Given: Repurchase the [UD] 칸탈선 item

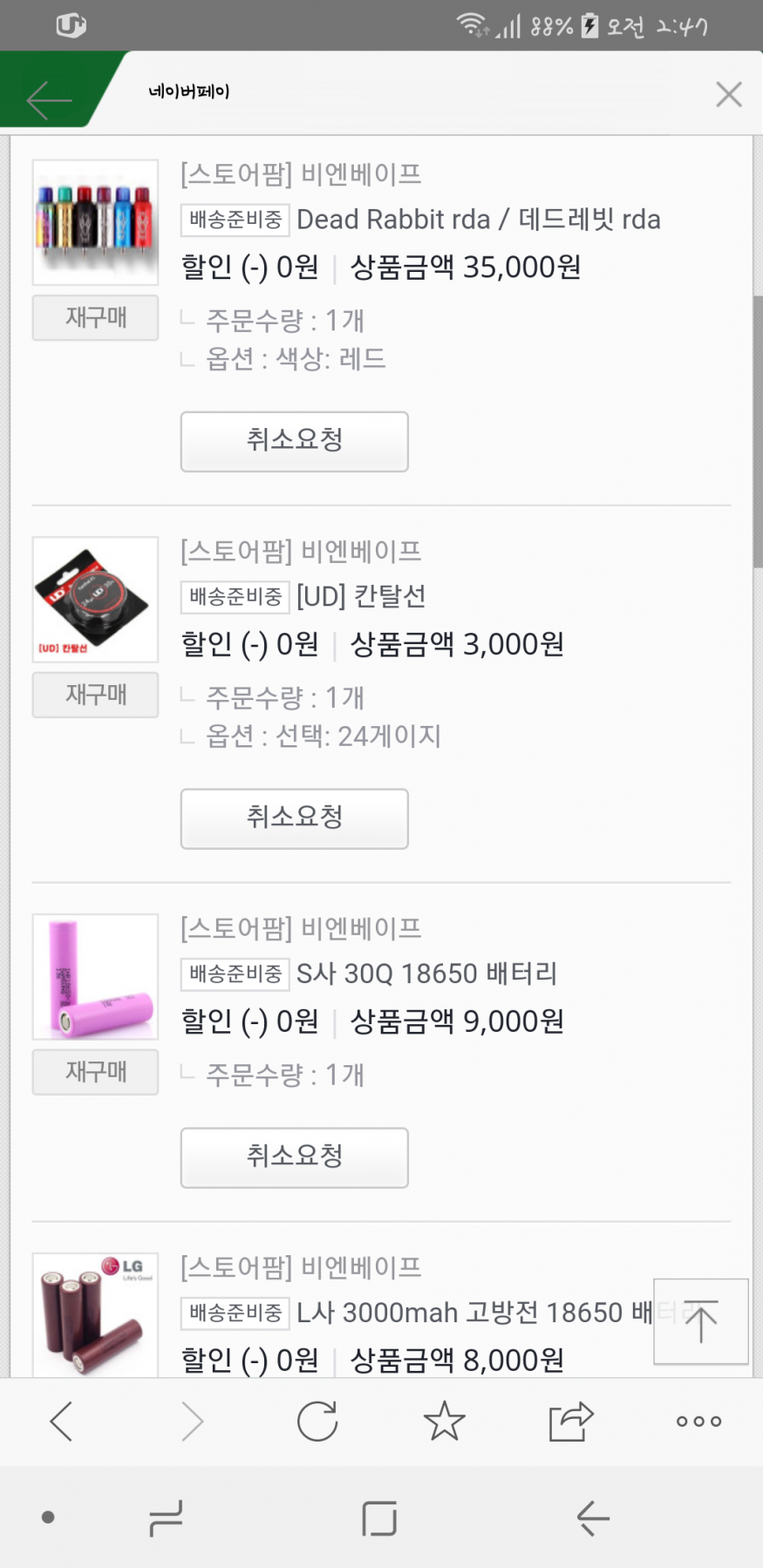Looking at the screenshot, I should (95, 695).
